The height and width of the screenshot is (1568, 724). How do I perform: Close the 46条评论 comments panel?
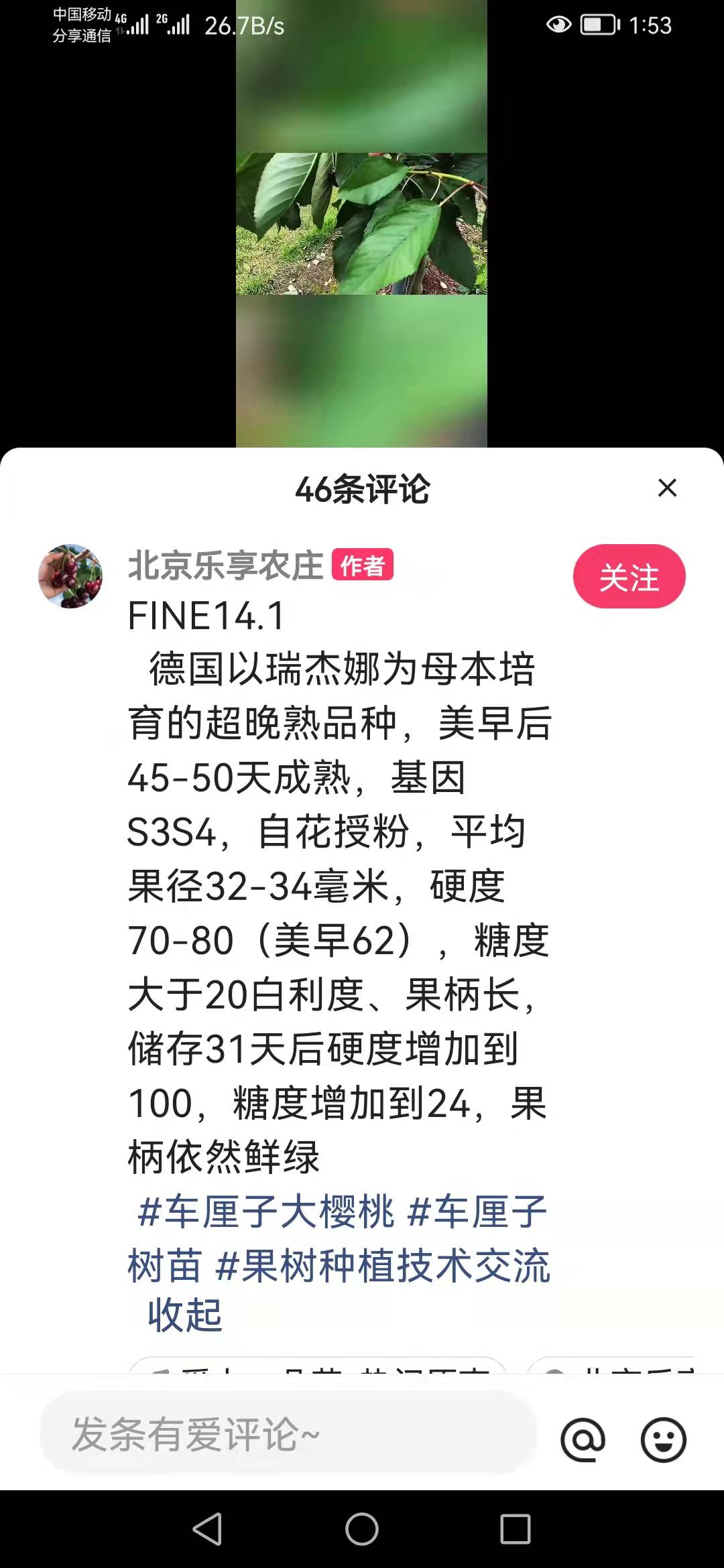coord(667,488)
